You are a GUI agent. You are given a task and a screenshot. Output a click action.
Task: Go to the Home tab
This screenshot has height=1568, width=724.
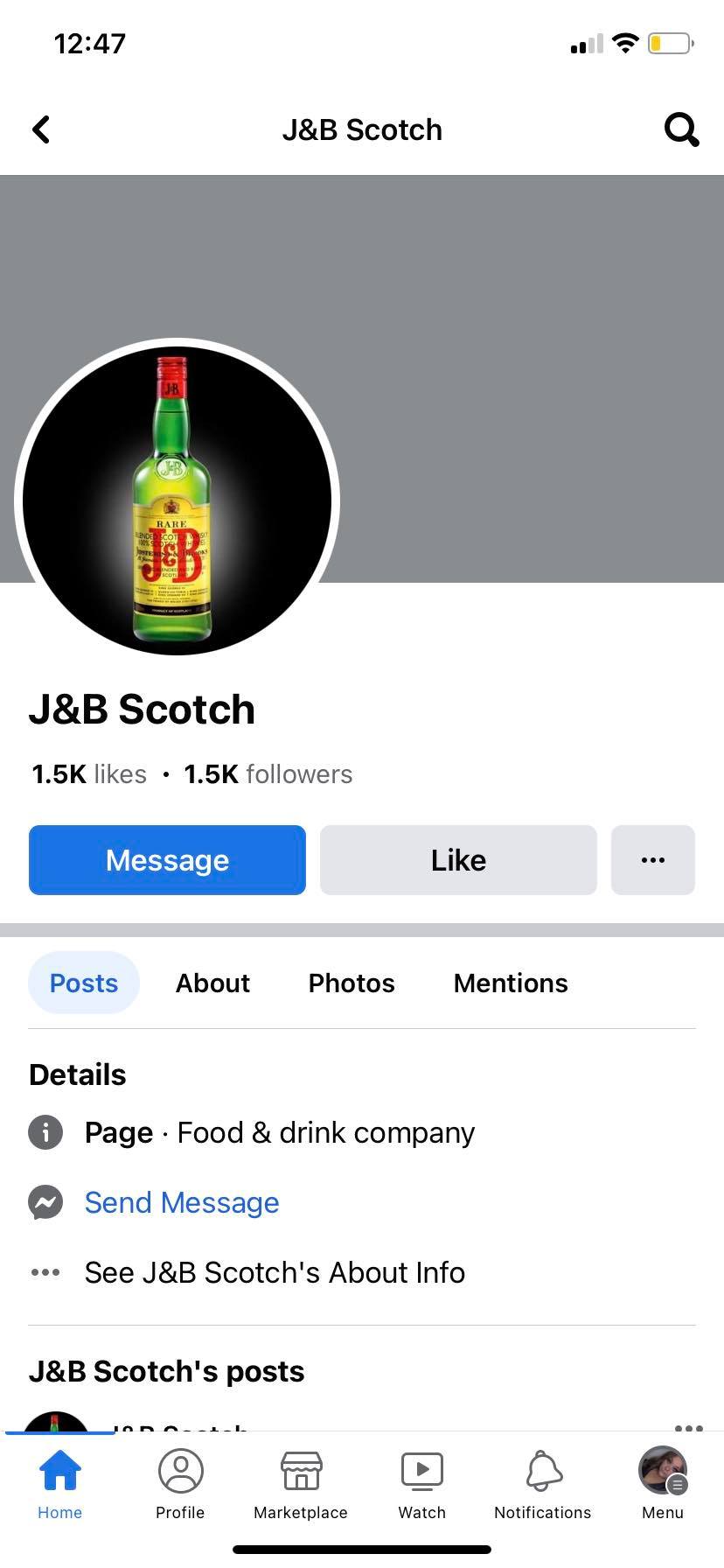coord(59,1482)
